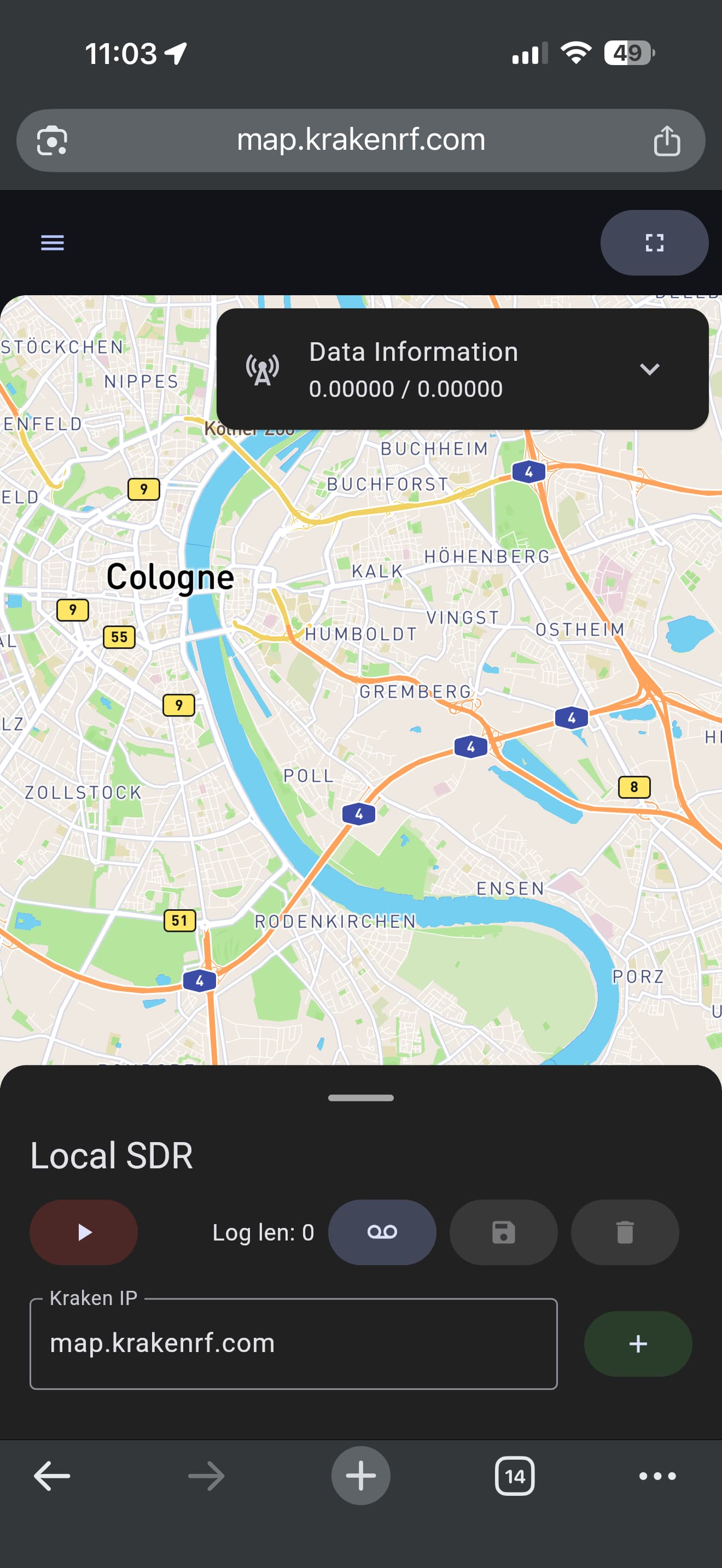The width and height of the screenshot is (722, 1568).
Task: View the 14 open tabs
Action: 514,1476
